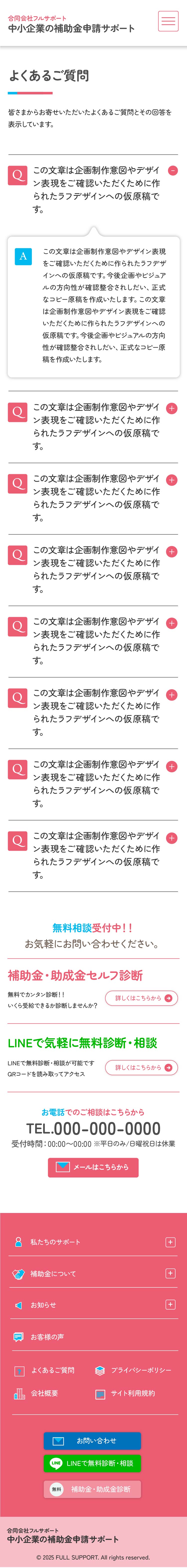Screen dimensions: 187x1568
Task: Open the hamburger menu in the header
Action: [168, 21]
